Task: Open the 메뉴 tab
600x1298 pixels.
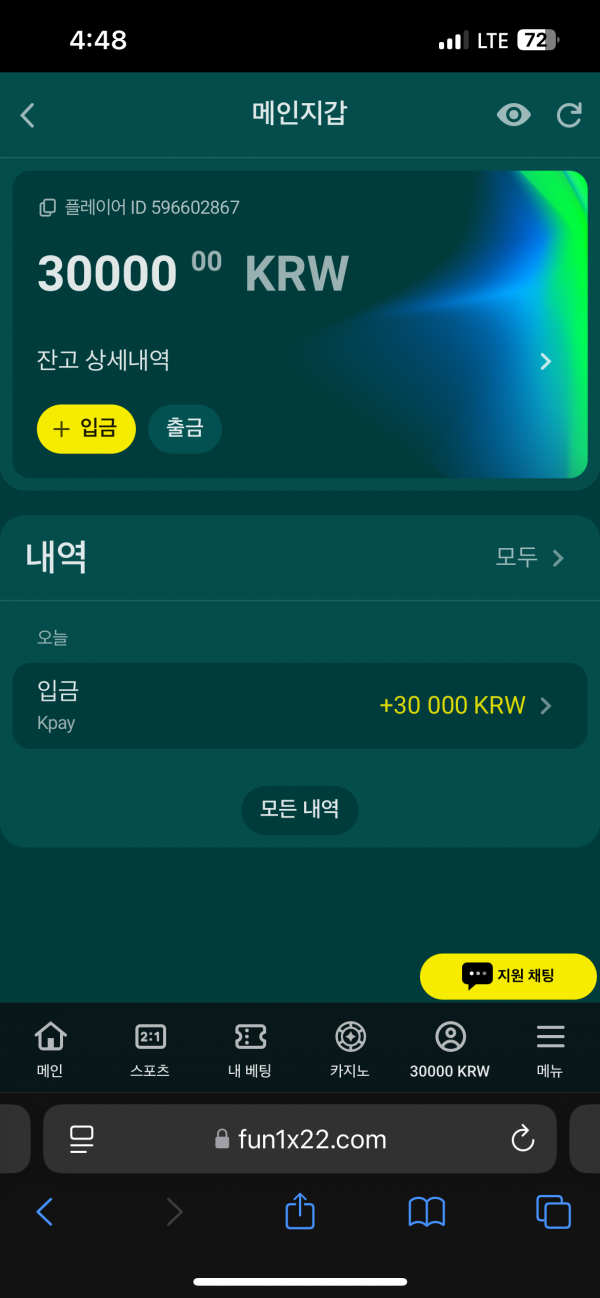Action: point(550,1049)
